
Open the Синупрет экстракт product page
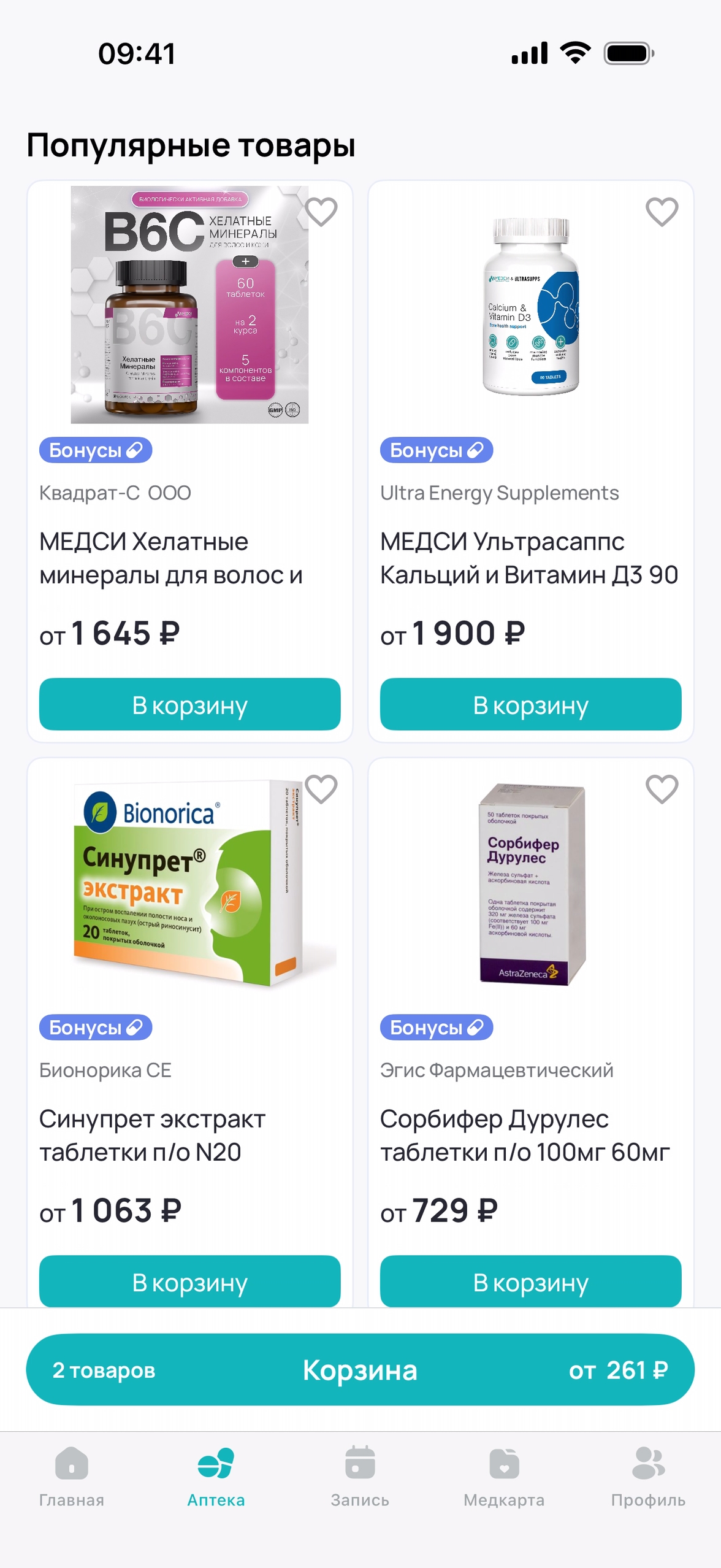pos(152,1135)
